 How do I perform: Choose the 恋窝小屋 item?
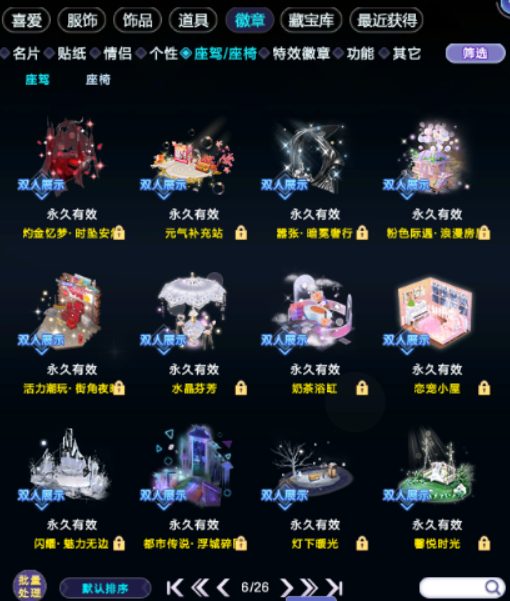pyautogui.click(x=436, y=334)
